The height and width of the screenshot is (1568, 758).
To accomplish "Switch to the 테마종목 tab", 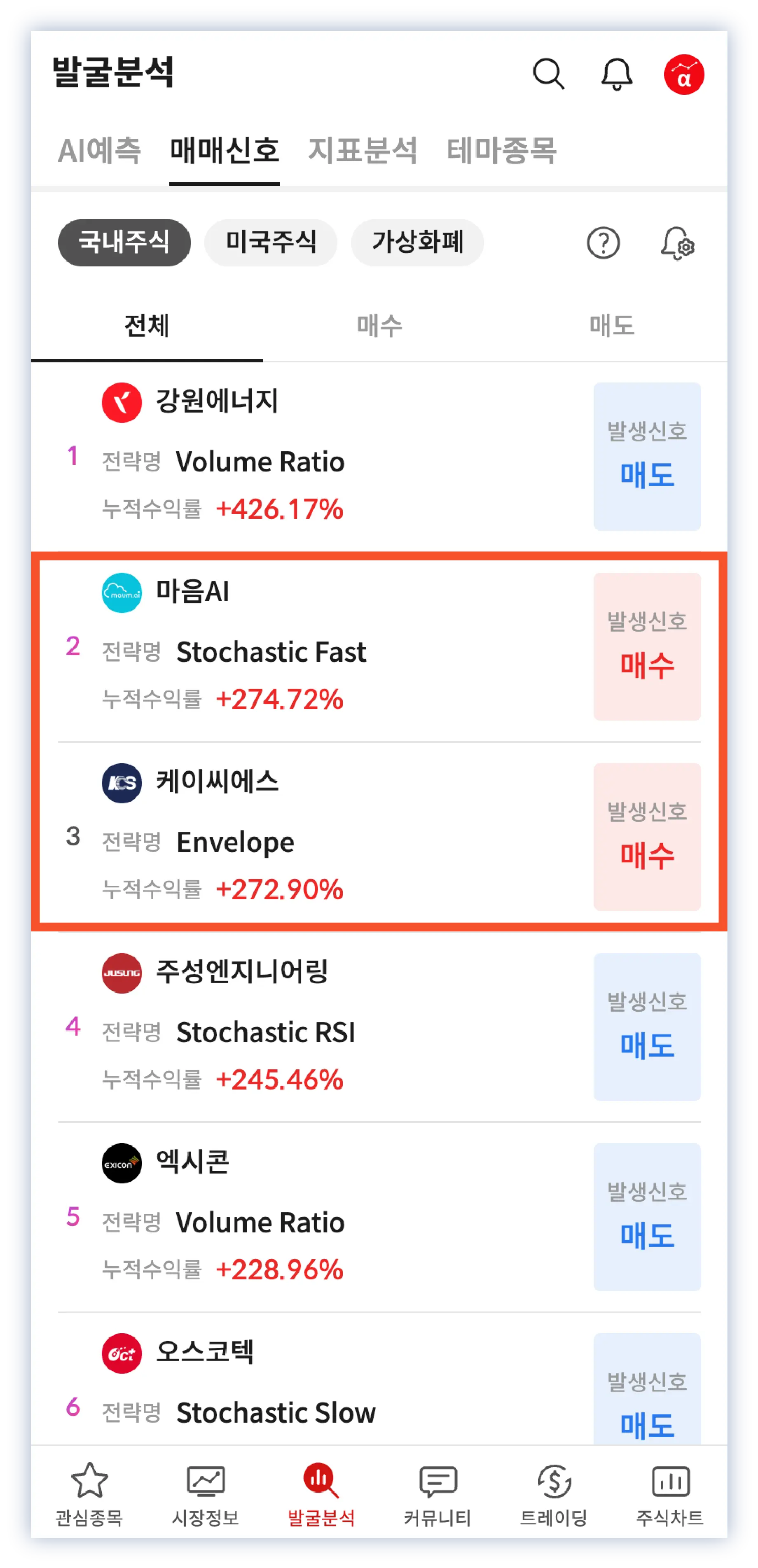I will 501,150.
